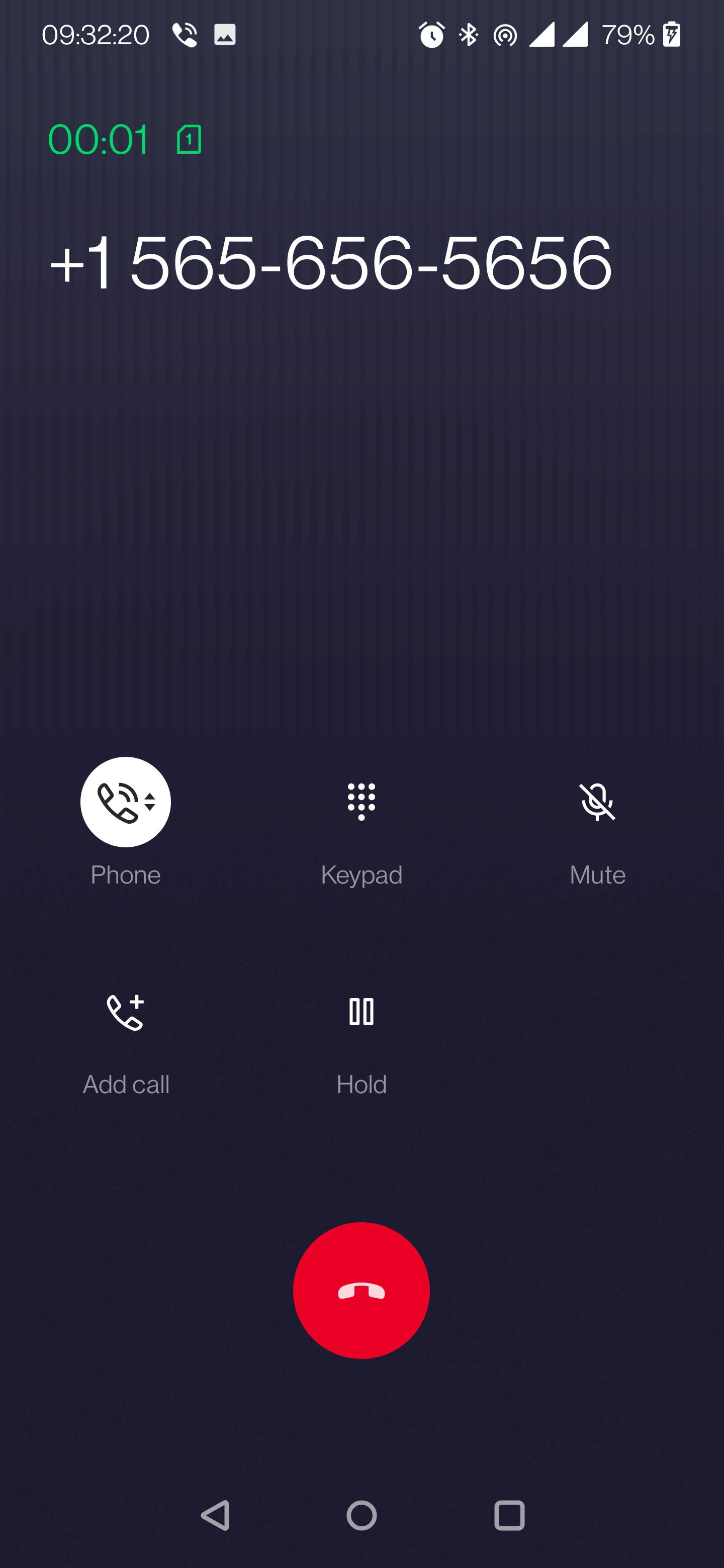Go back using the navigation bar
Screen dimensions: 724x1568
(216, 1515)
